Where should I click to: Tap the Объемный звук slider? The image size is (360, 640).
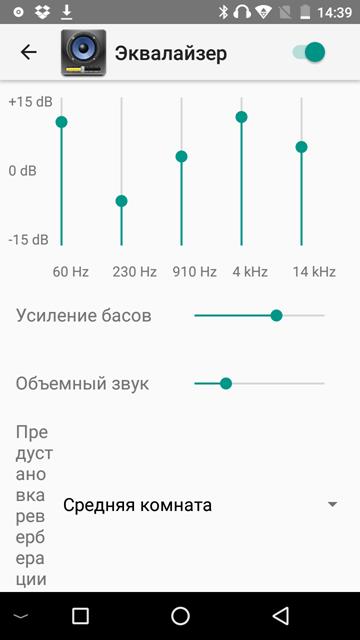pyautogui.click(x=259, y=384)
